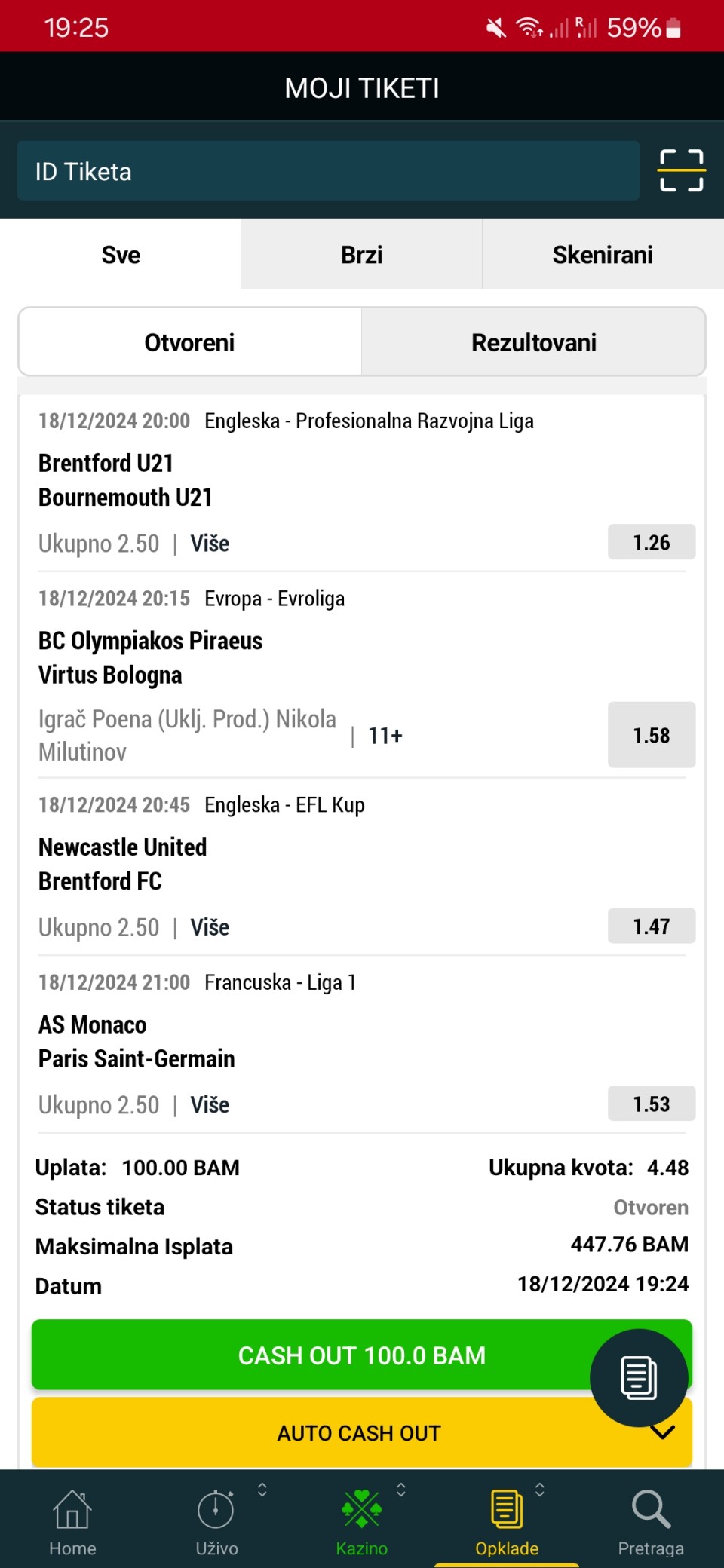Viewport: 724px width, 1568px height.
Task: Switch to the Brzi tab
Action: pyautogui.click(x=362, y=255)
